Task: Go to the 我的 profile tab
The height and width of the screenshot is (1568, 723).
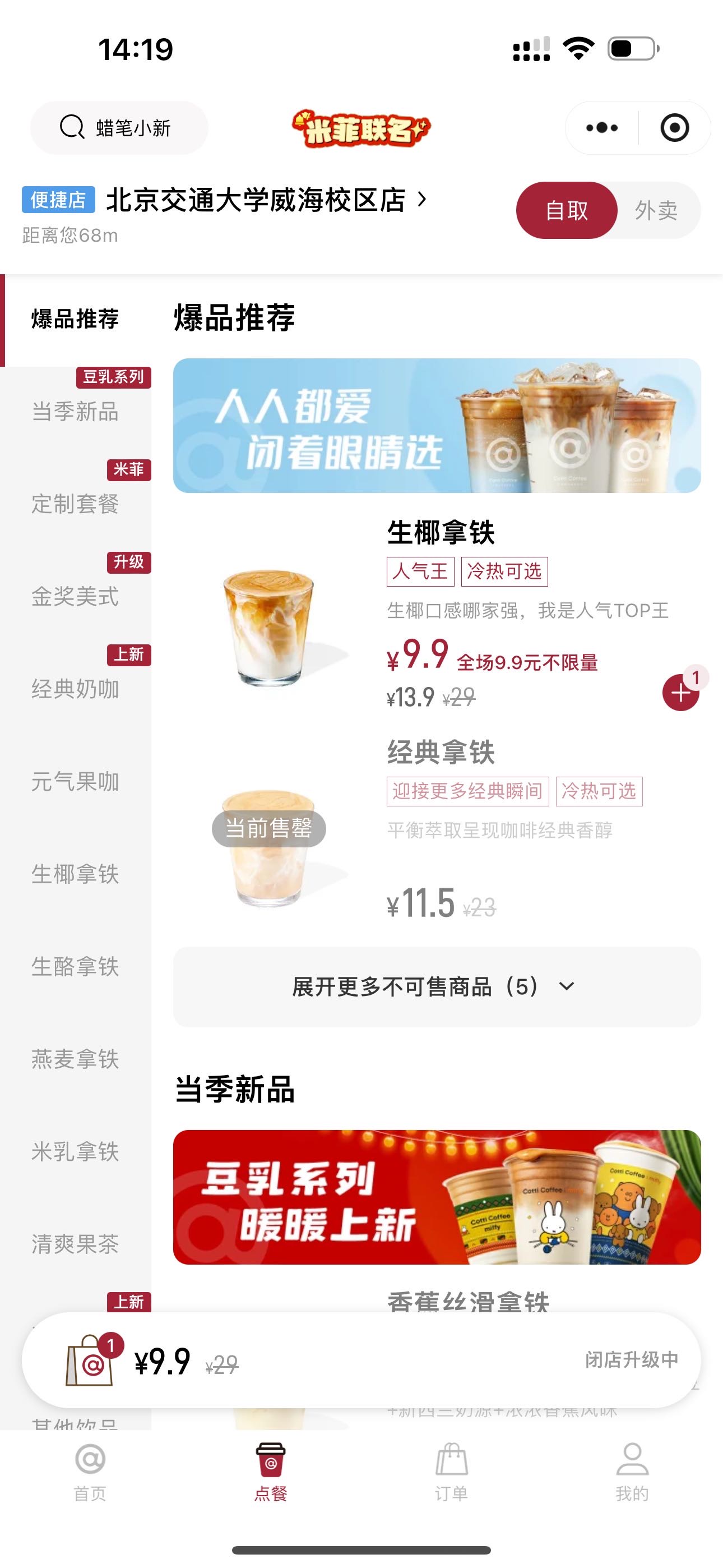Action: point(632,1472)
